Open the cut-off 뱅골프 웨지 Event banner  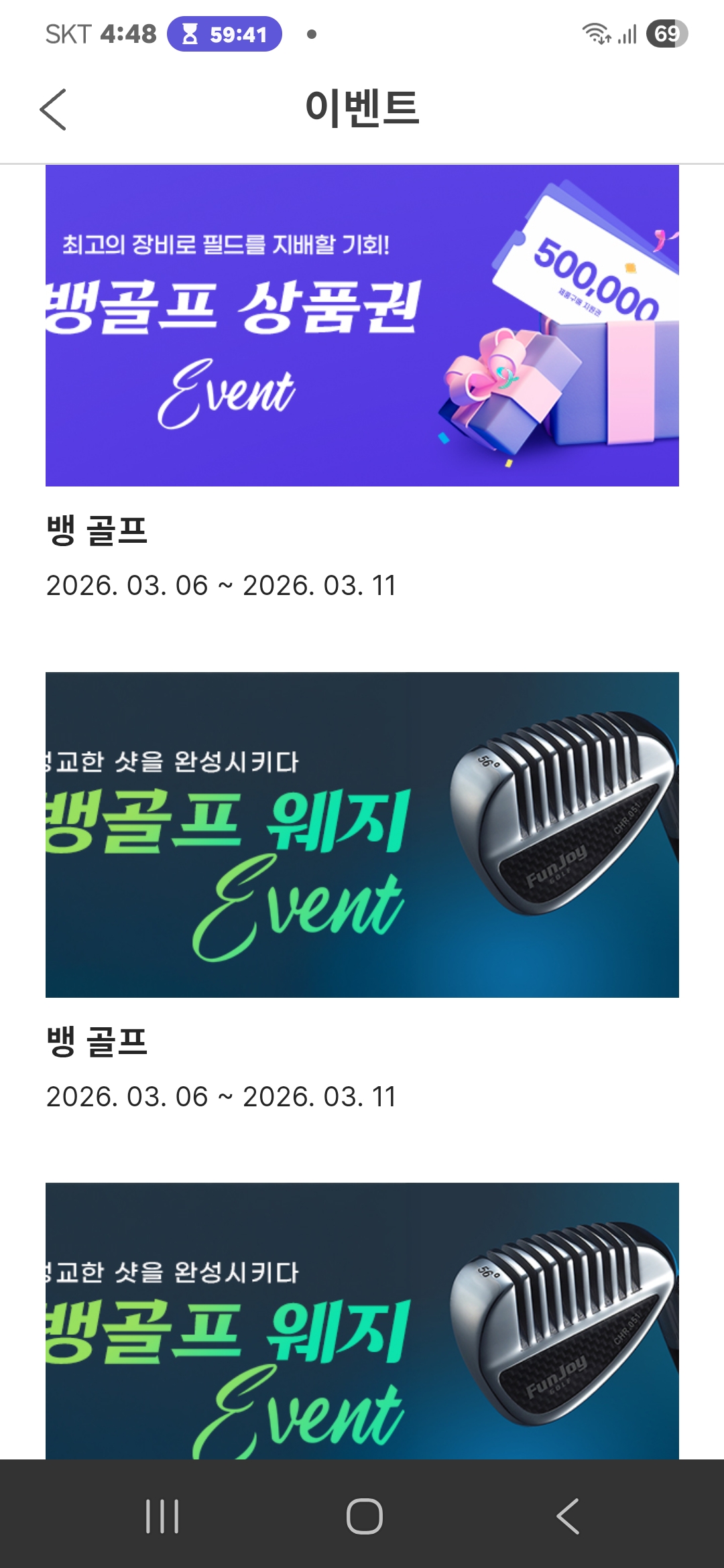coord(362,1320)
